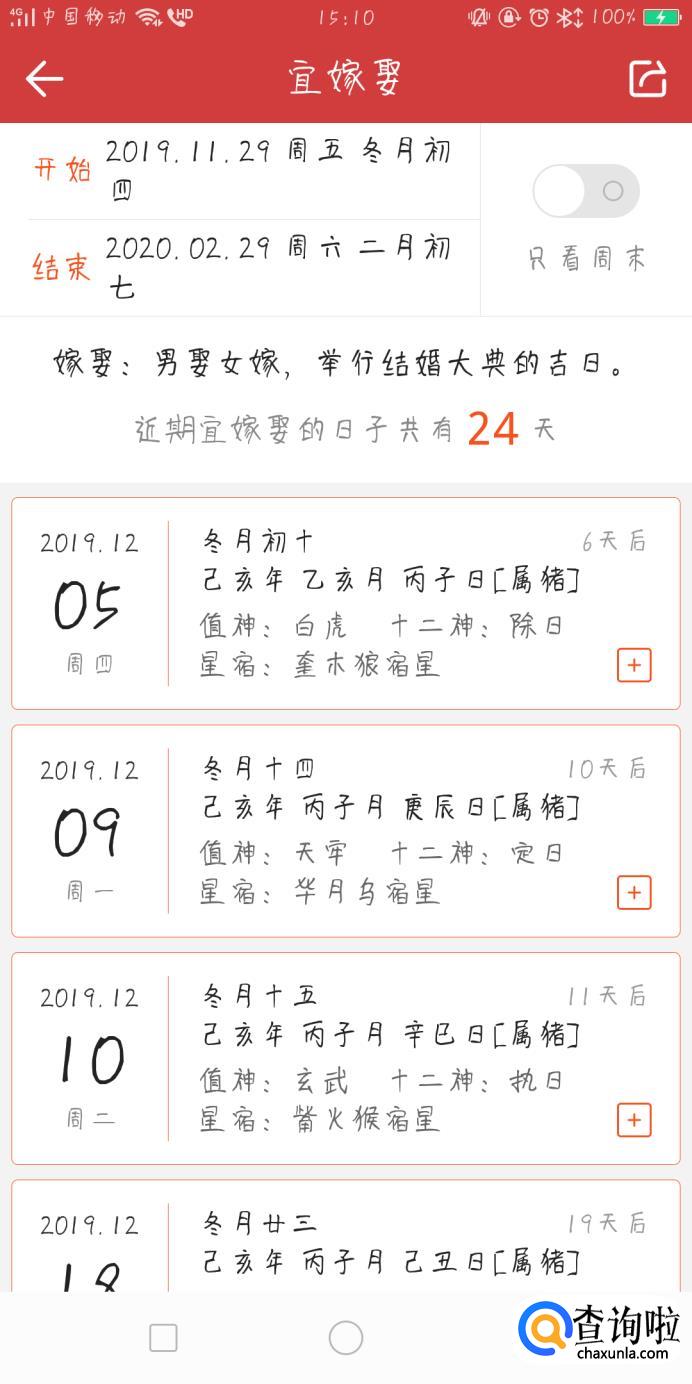Tap the plus icon on the 05 card
This screenshot has height=1384, width=692.
click(x=634, y=665)
